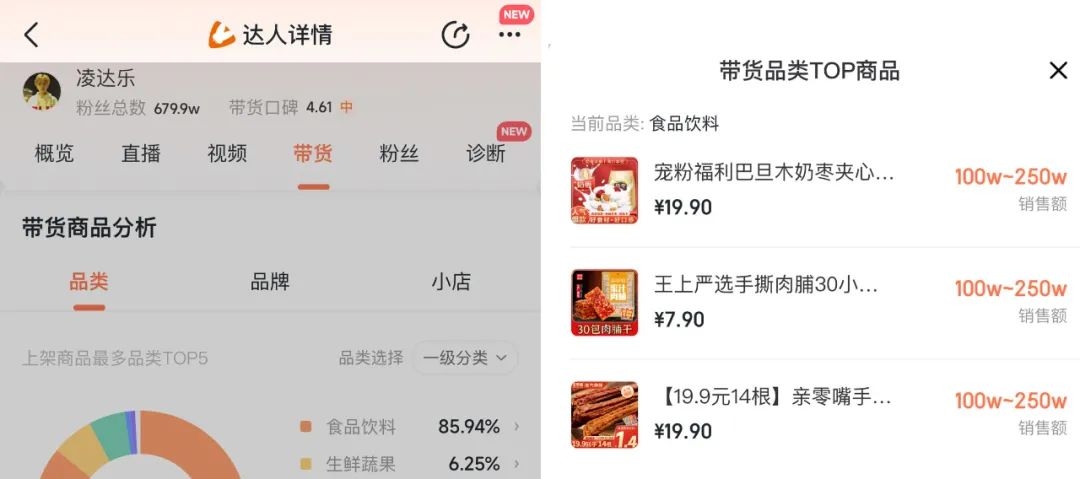Open the 粉丝 tab

[x=399, y=154]
